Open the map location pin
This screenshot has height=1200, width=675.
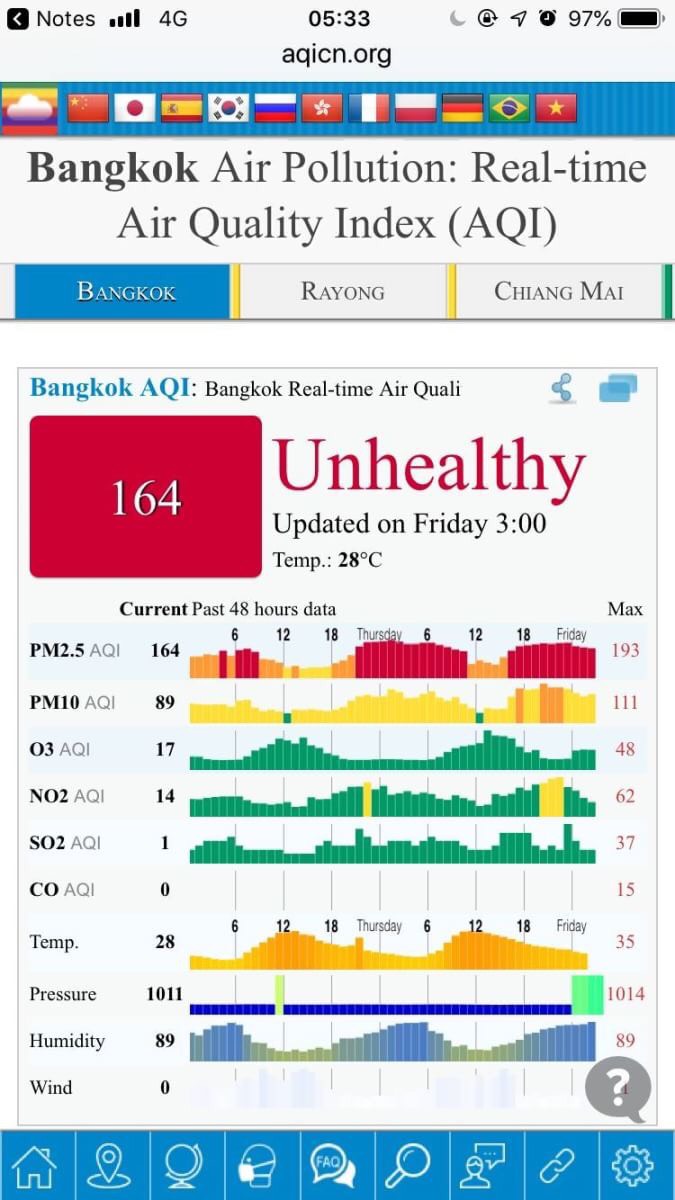click(x=110, y=1165)
